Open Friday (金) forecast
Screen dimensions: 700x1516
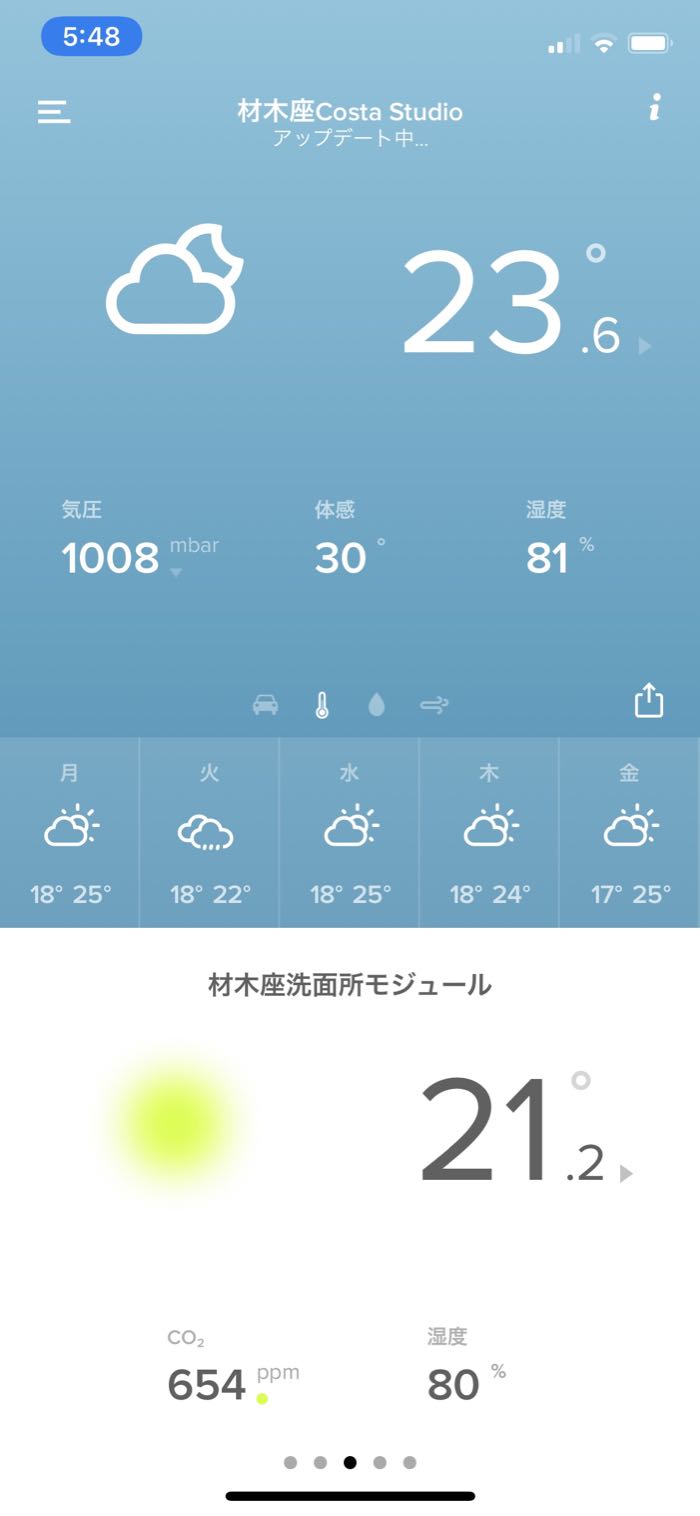(x=629, y=832)
